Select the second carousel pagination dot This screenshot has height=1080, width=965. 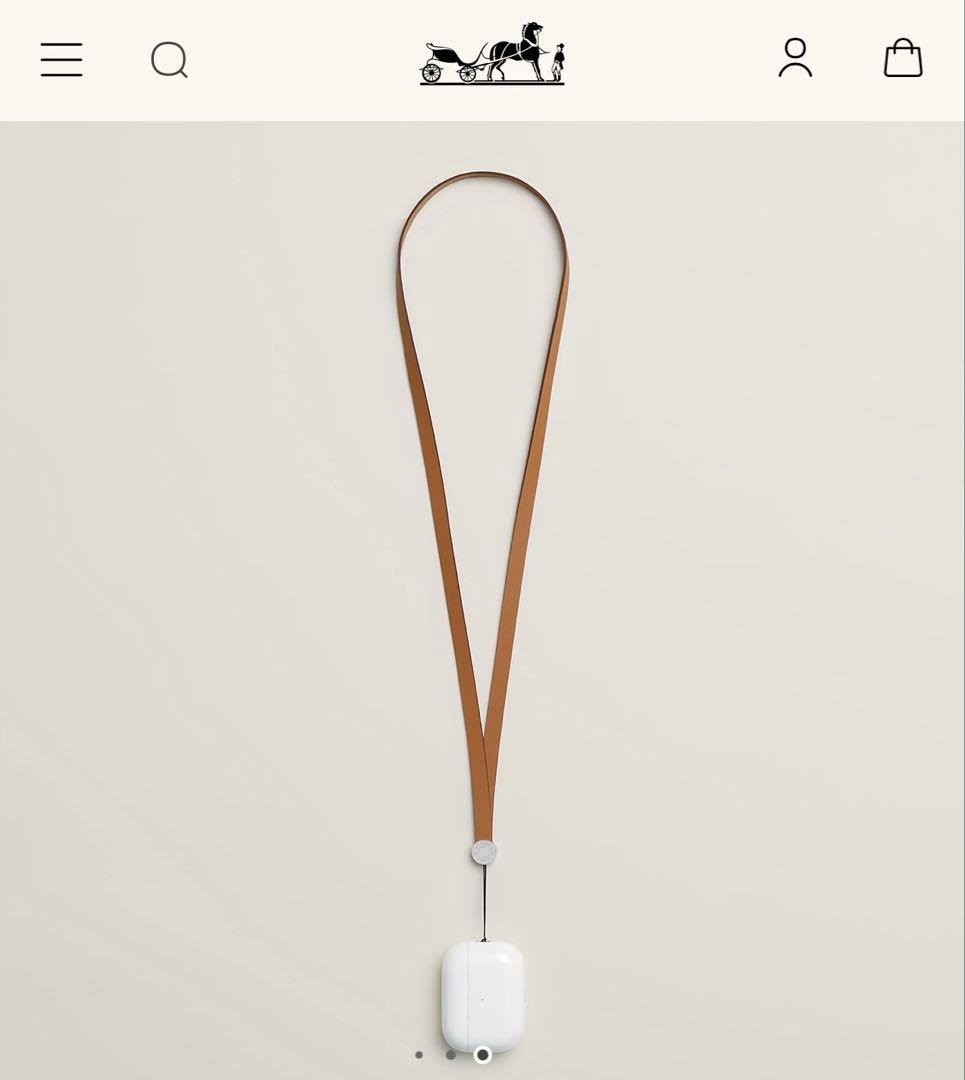tap(451, 1055)
